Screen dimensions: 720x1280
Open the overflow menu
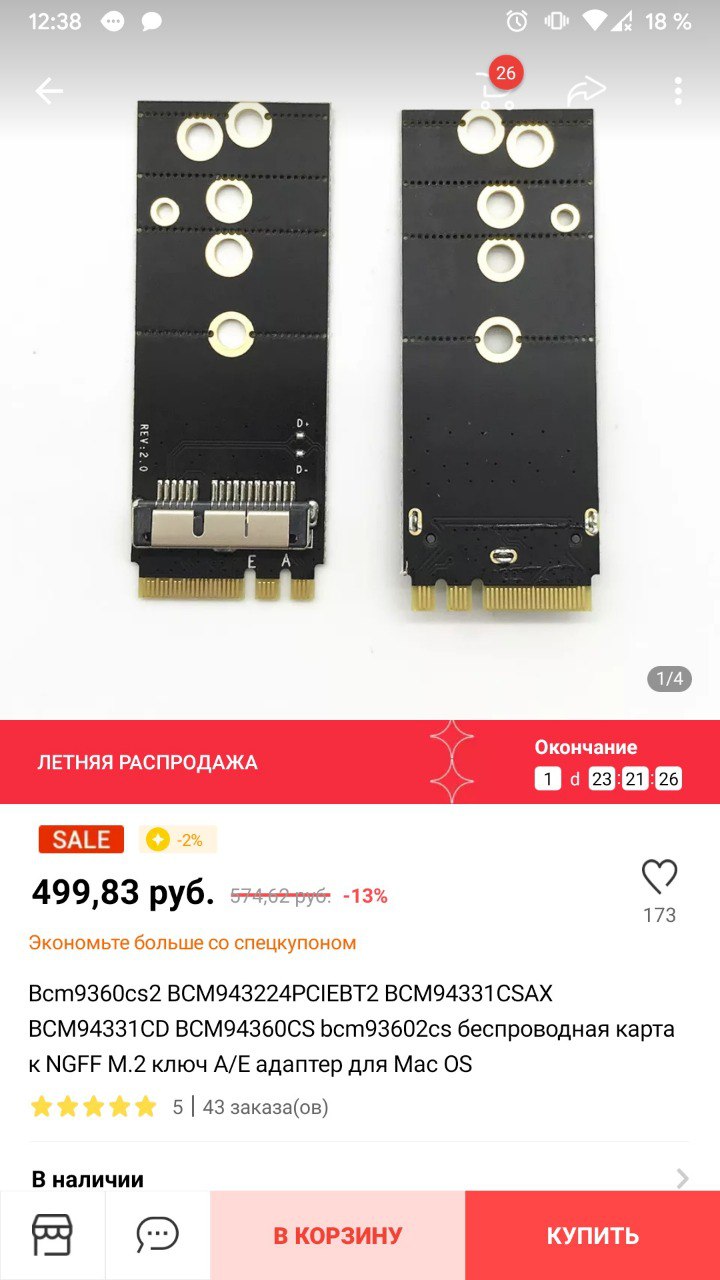678,92
